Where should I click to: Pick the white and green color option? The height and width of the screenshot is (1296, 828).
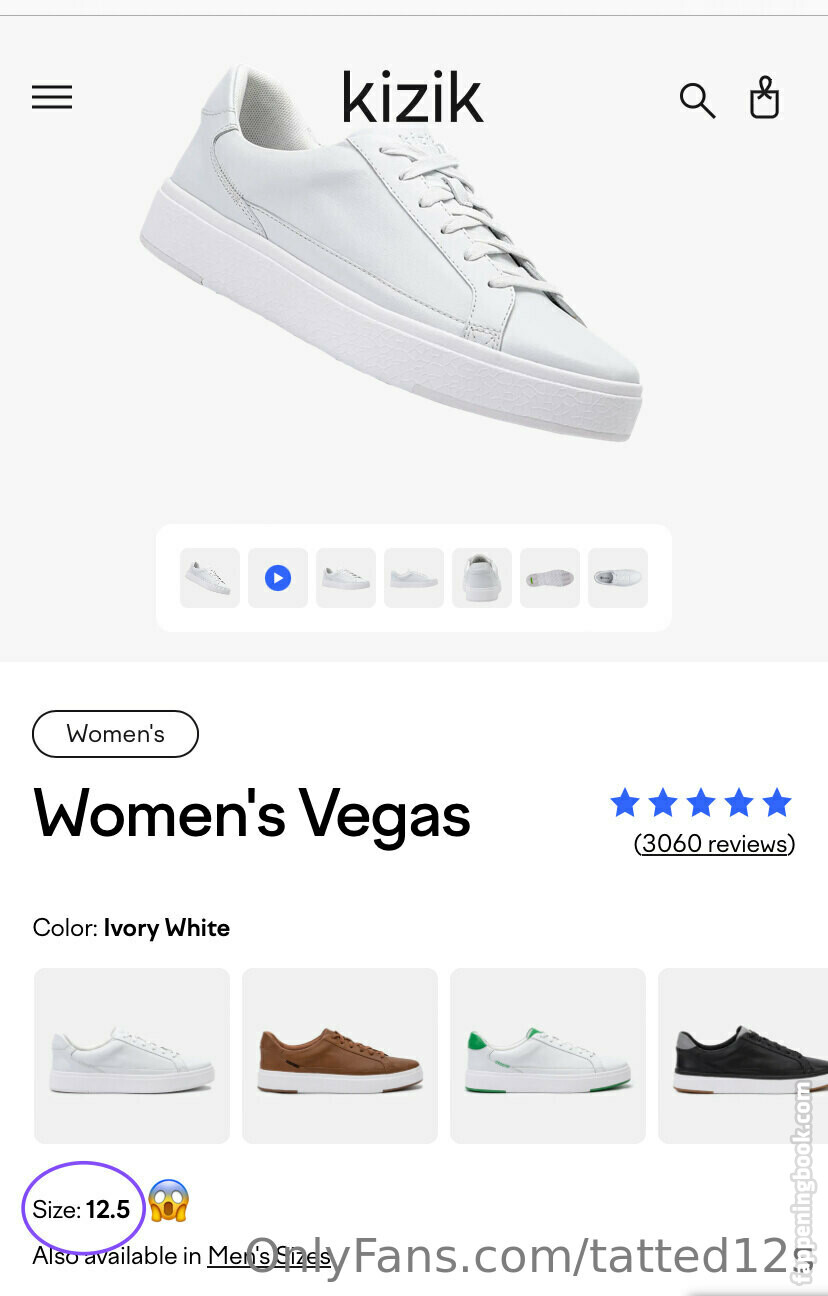(548, 1056)
